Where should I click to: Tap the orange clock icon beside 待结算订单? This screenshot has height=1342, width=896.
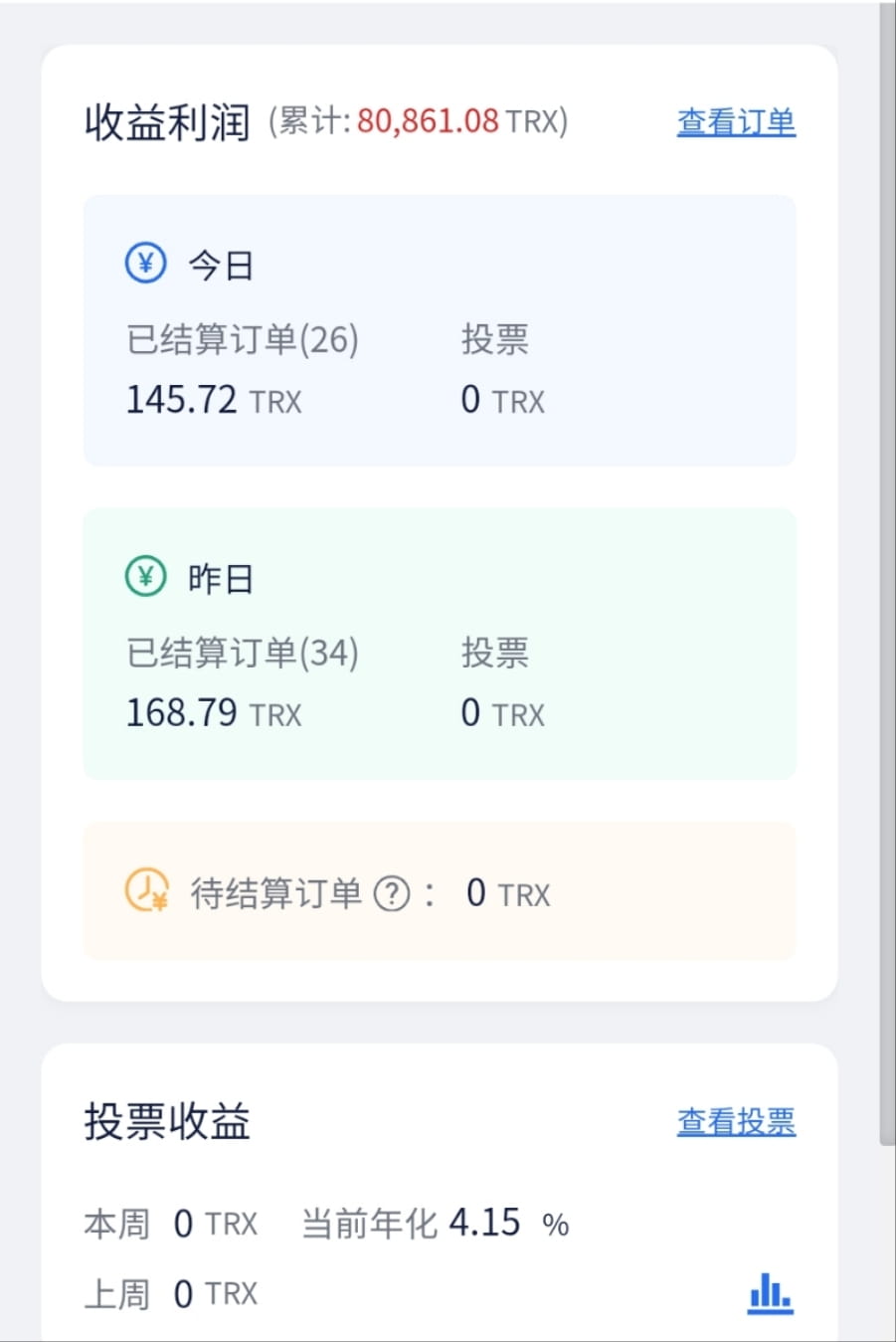tap(145, 892)
